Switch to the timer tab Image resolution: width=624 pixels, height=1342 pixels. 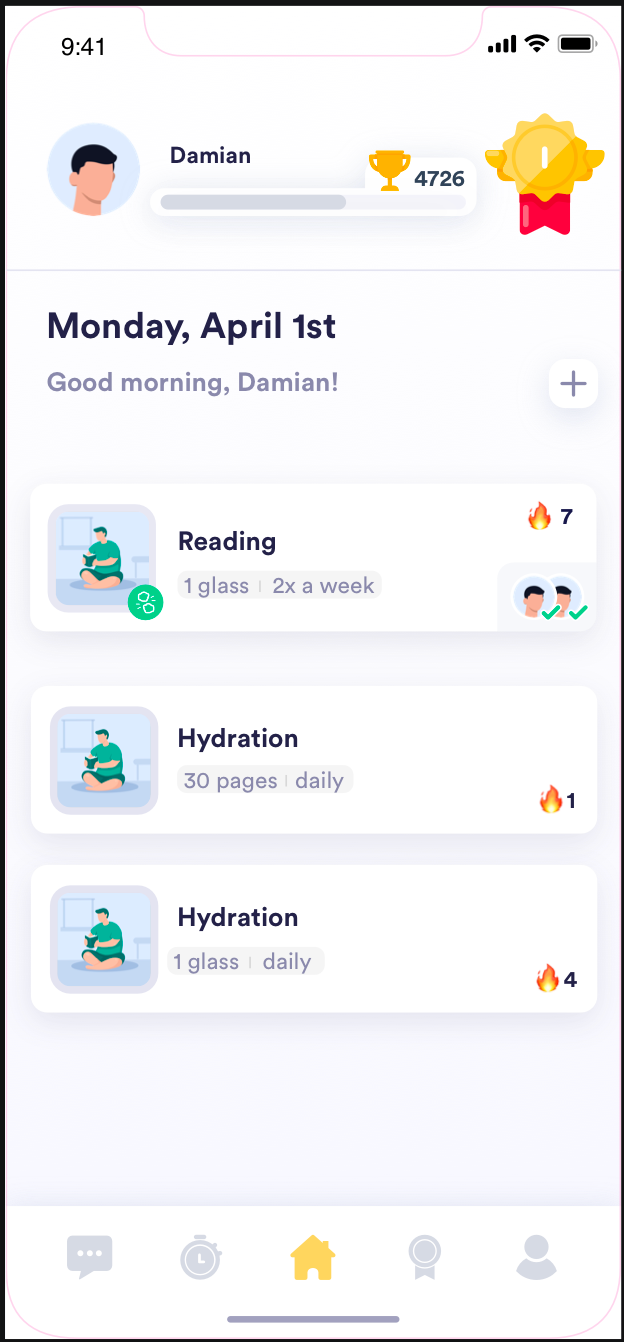tap(201, 1256)
